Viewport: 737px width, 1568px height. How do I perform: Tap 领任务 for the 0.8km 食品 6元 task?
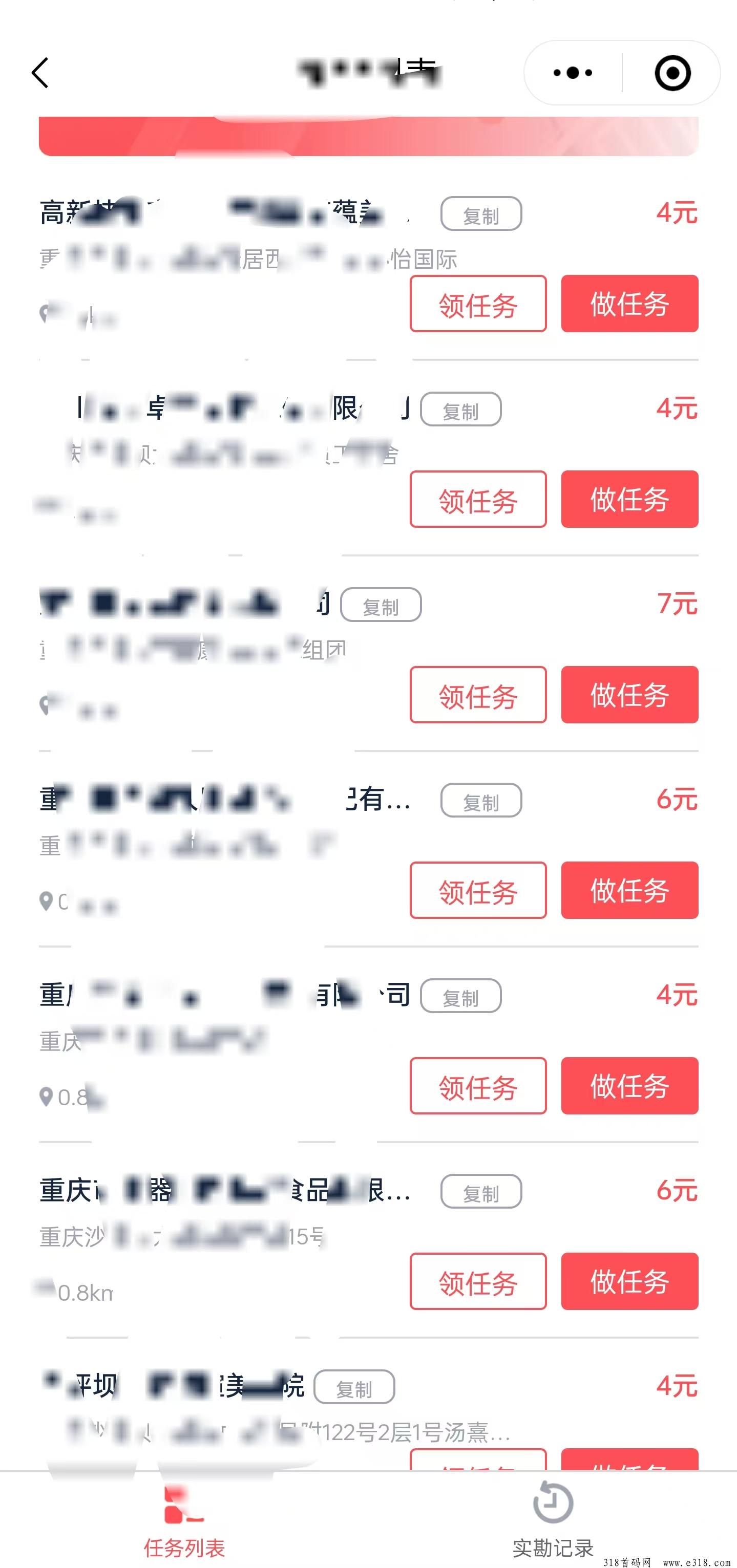pos(477,1281)
